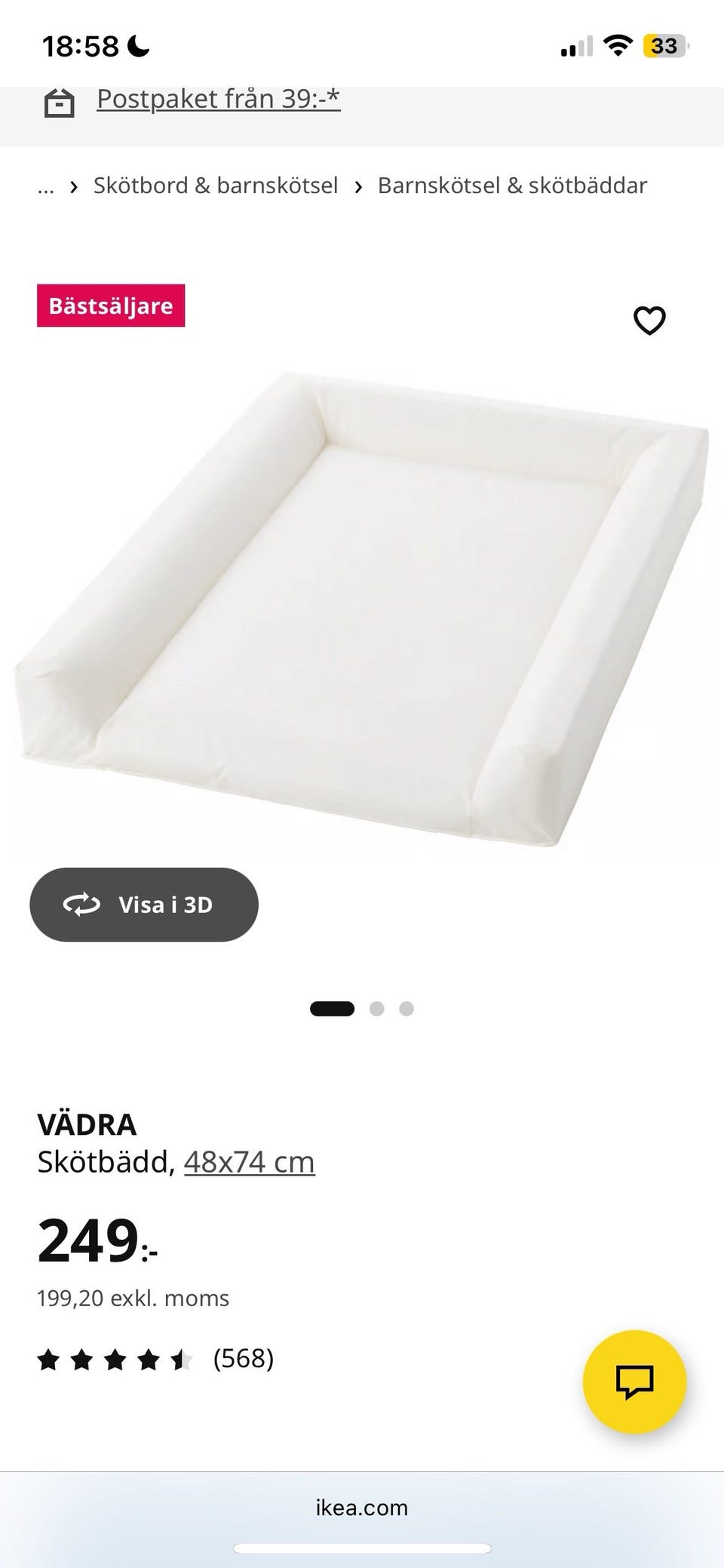Screen dimensions: 724x1568
Task: Open the yellow chat bubble button
Action: click(x=634, y=1382)
